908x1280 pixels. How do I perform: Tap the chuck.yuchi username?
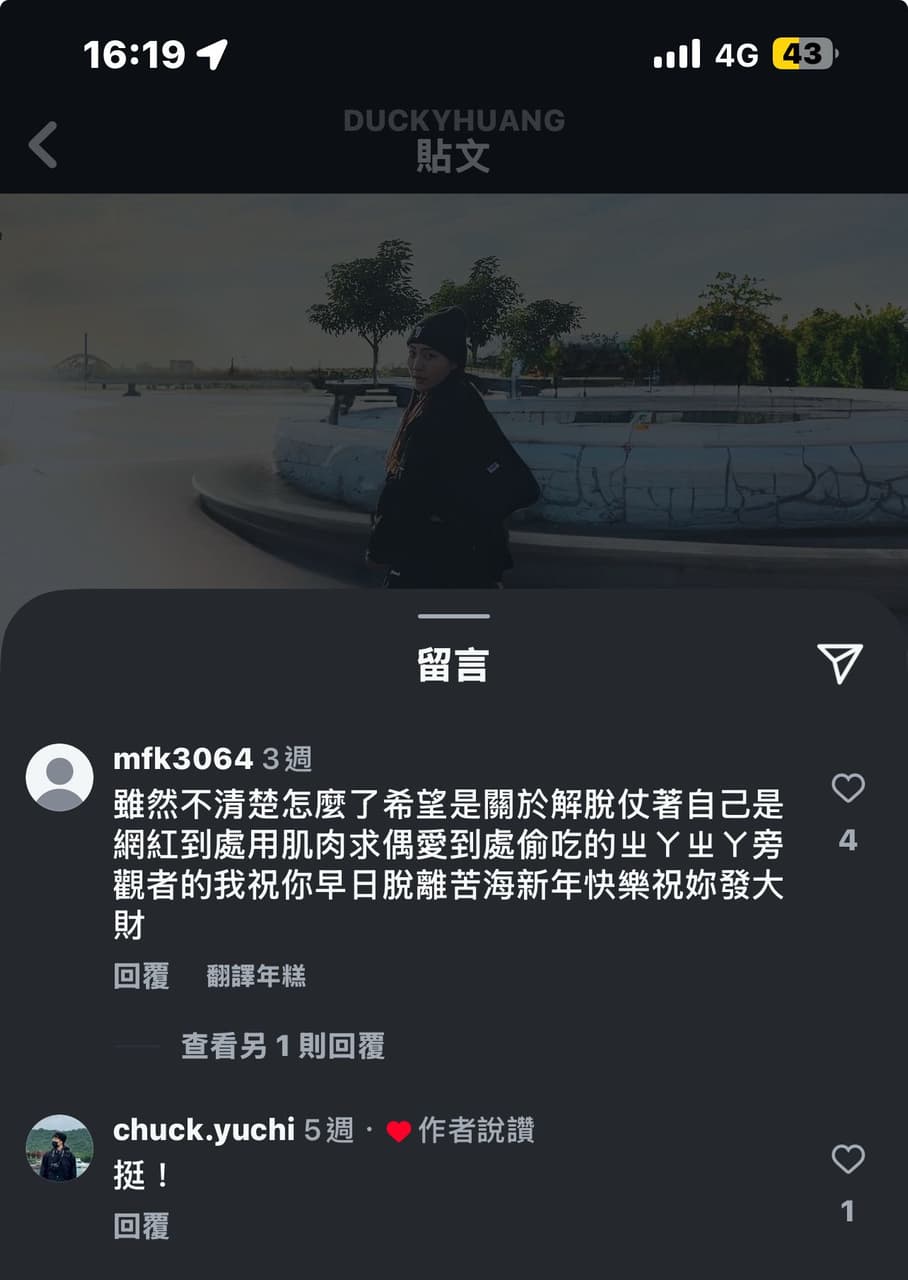coord(203,1130)
